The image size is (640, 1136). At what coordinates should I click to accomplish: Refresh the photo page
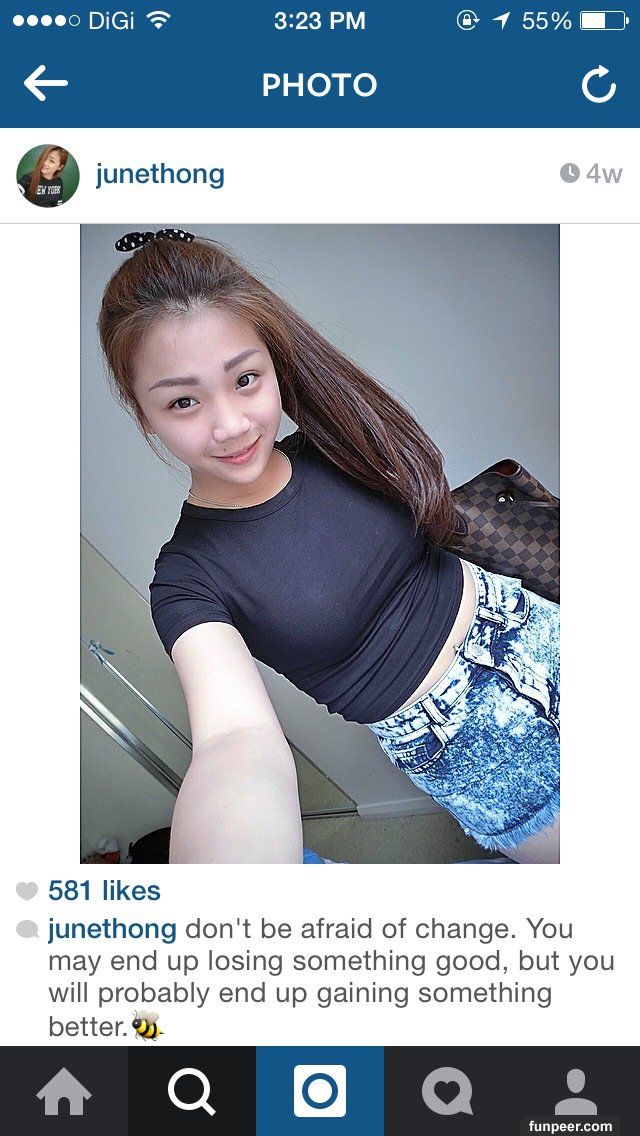click(598, 86)
